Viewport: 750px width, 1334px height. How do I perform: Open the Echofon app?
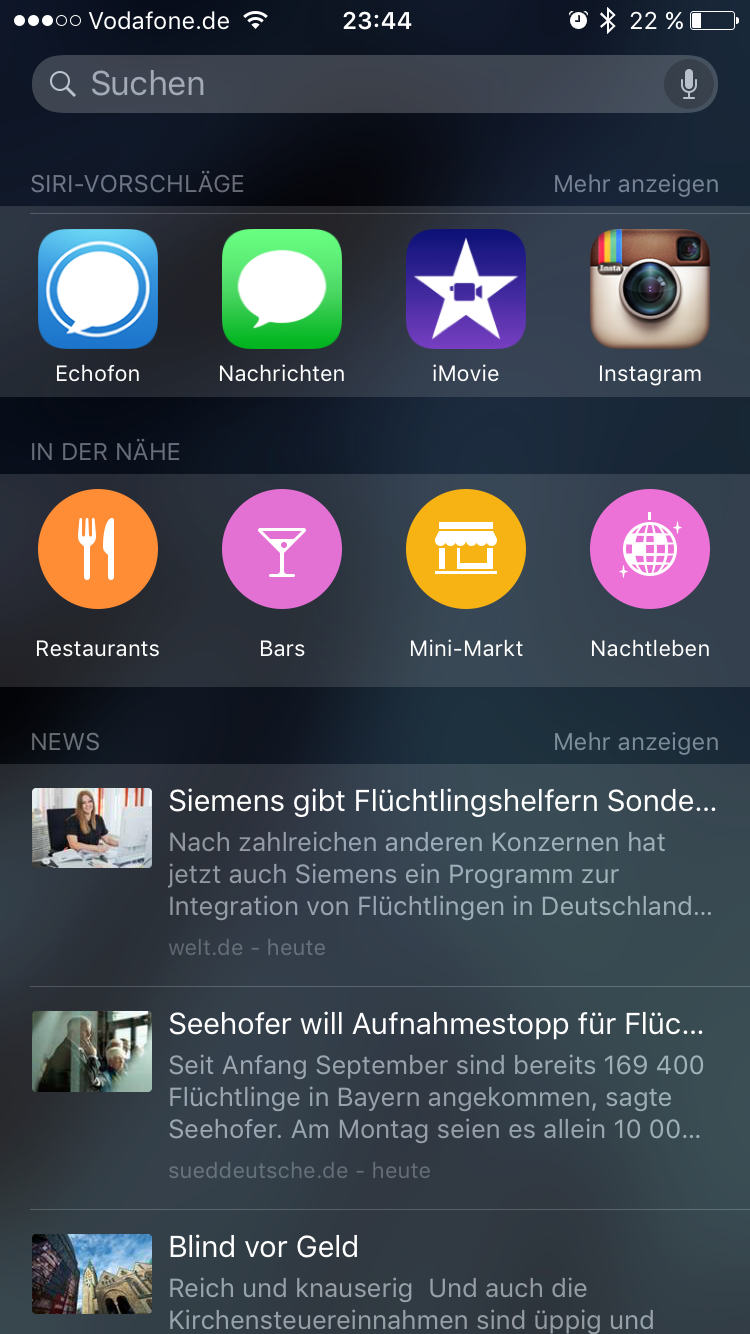98,290
